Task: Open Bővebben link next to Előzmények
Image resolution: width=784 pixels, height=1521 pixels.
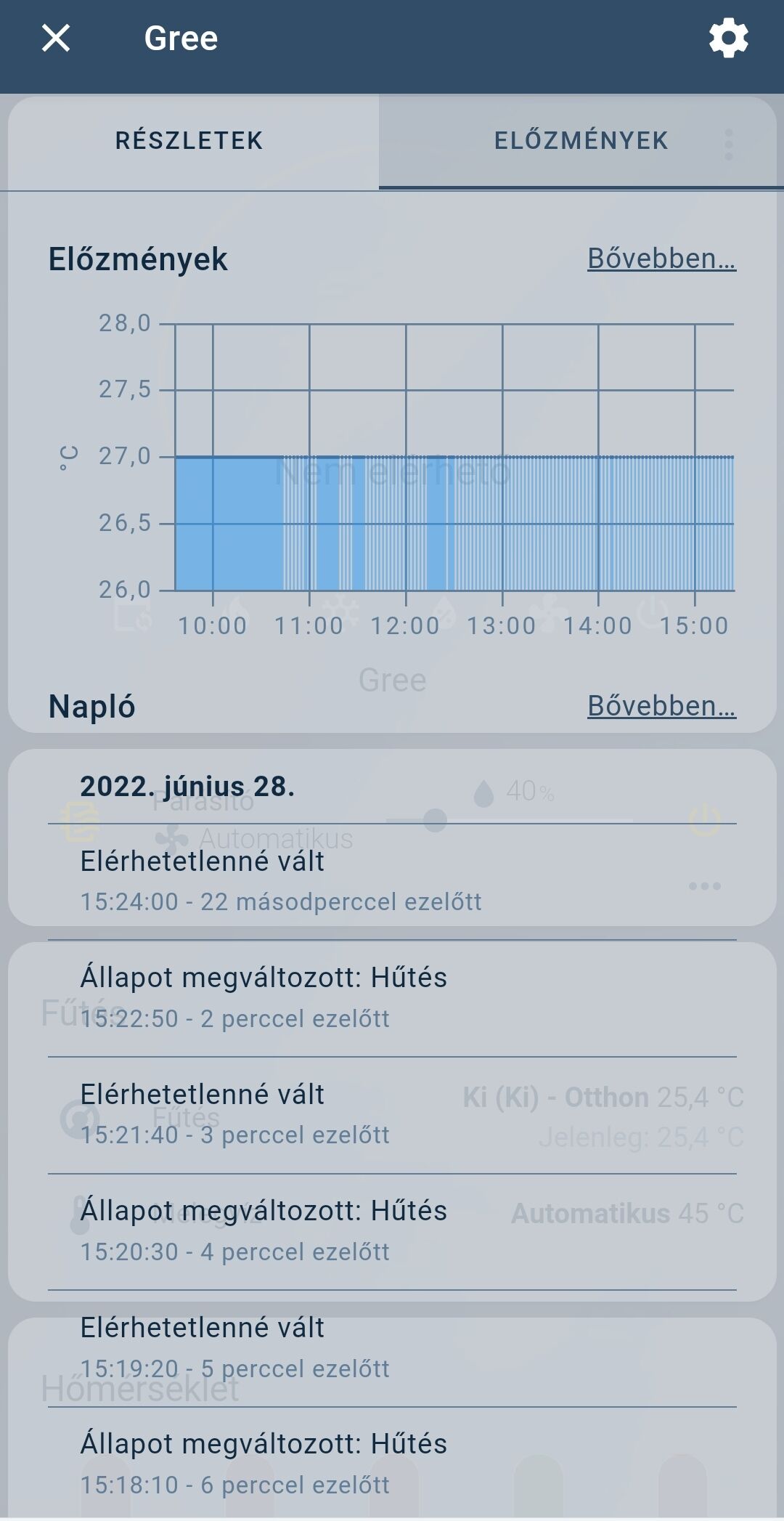Action: 661,259
